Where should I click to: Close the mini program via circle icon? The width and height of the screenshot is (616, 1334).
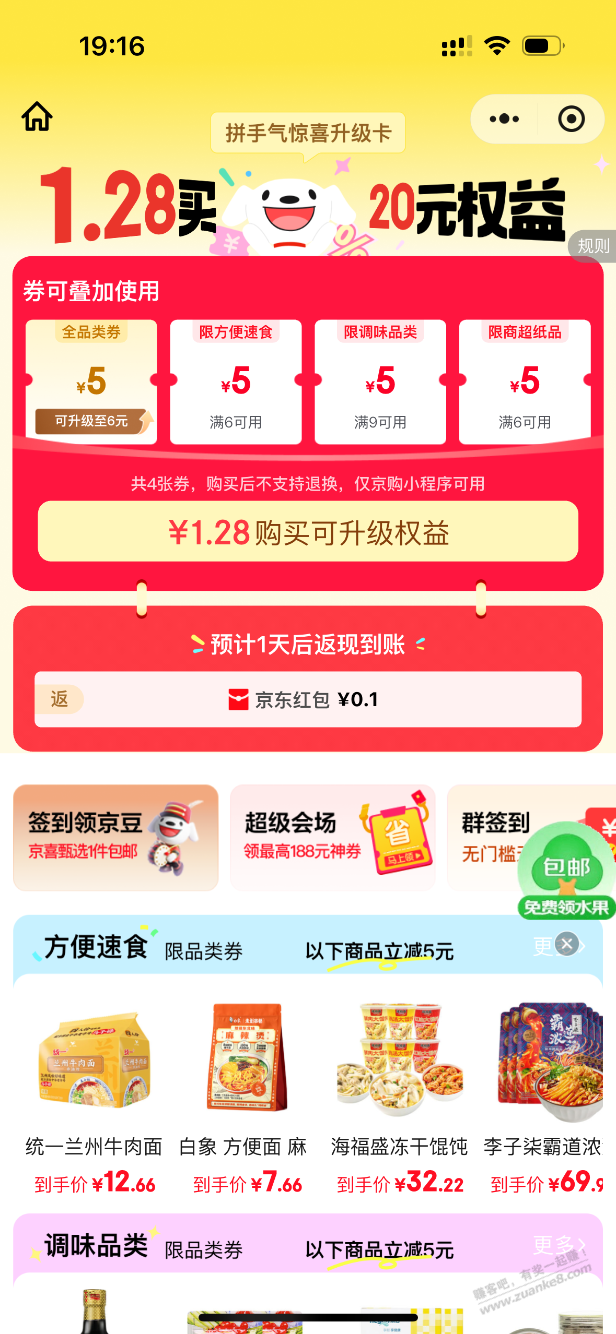[571, 120]
